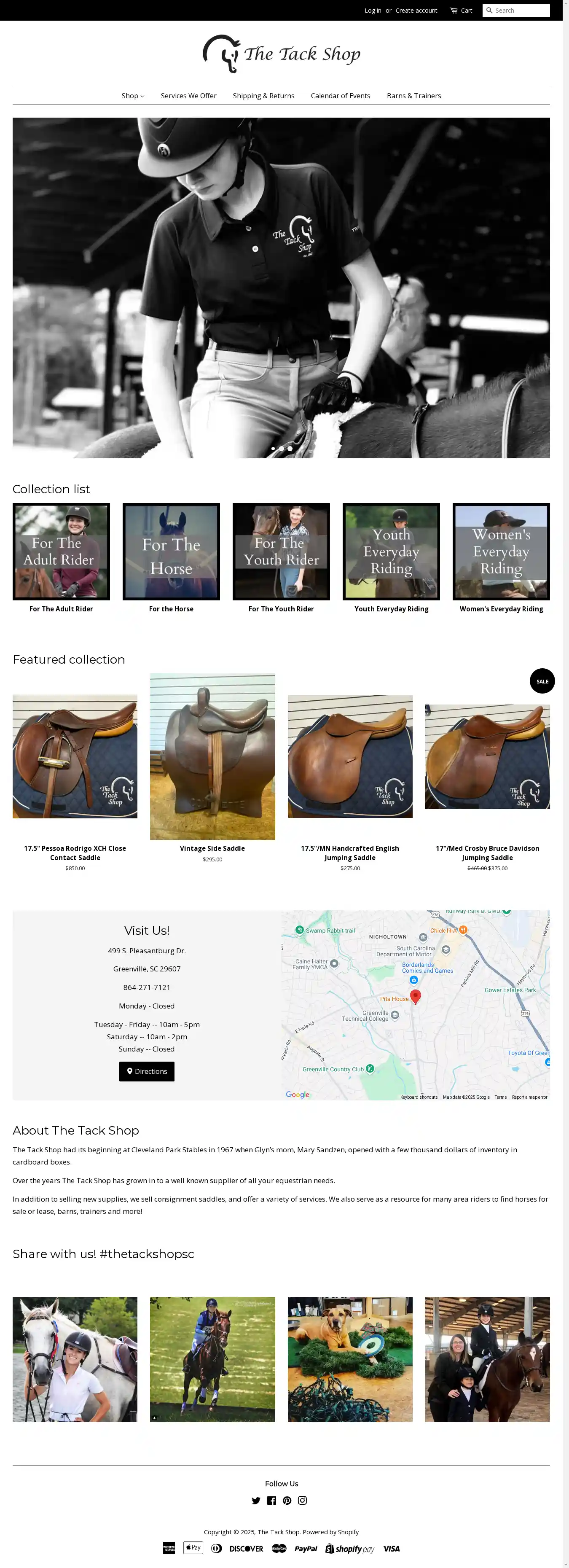View Women's Everyday Riding collection

point(501,551)
